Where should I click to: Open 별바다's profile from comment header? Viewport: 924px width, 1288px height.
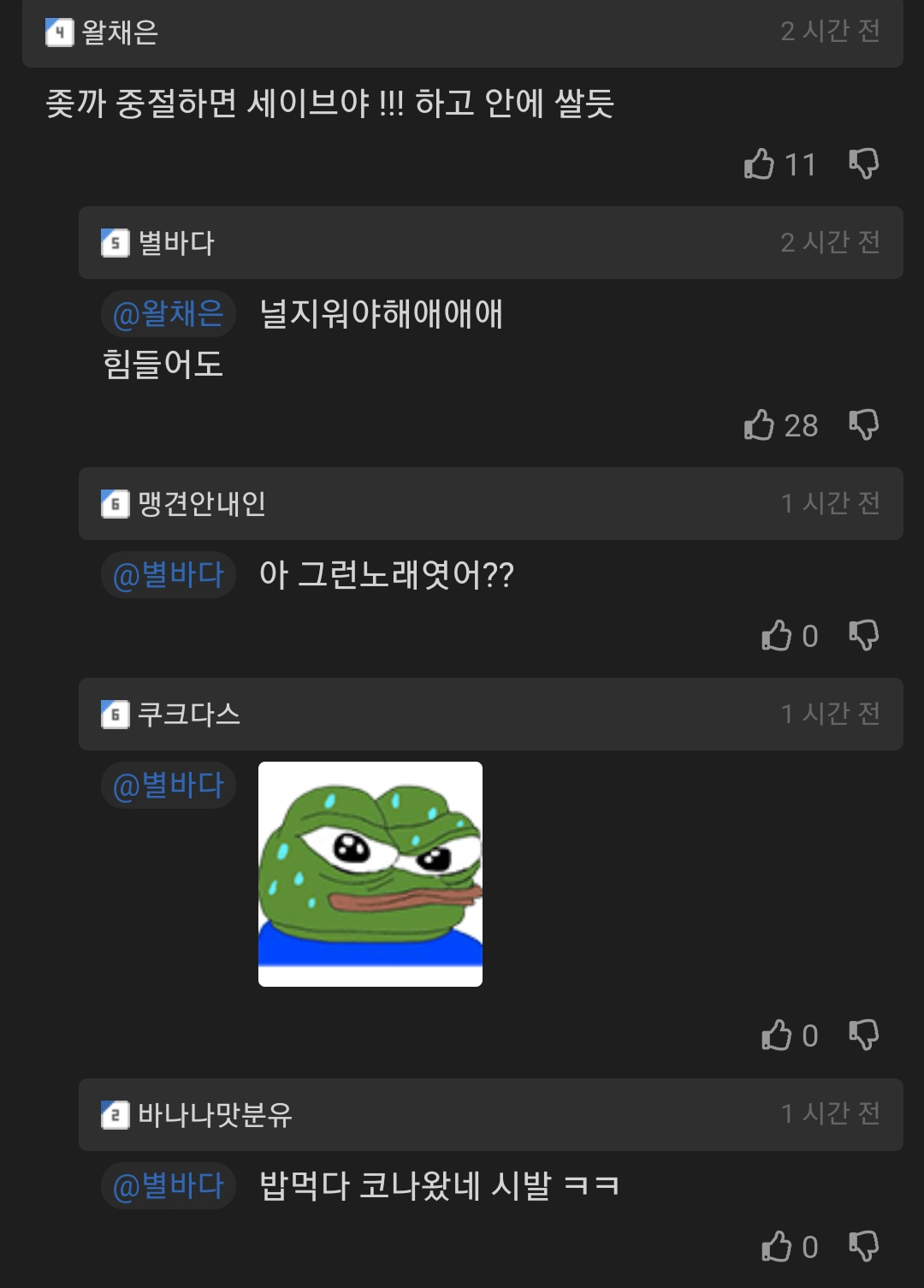(176, 243)
